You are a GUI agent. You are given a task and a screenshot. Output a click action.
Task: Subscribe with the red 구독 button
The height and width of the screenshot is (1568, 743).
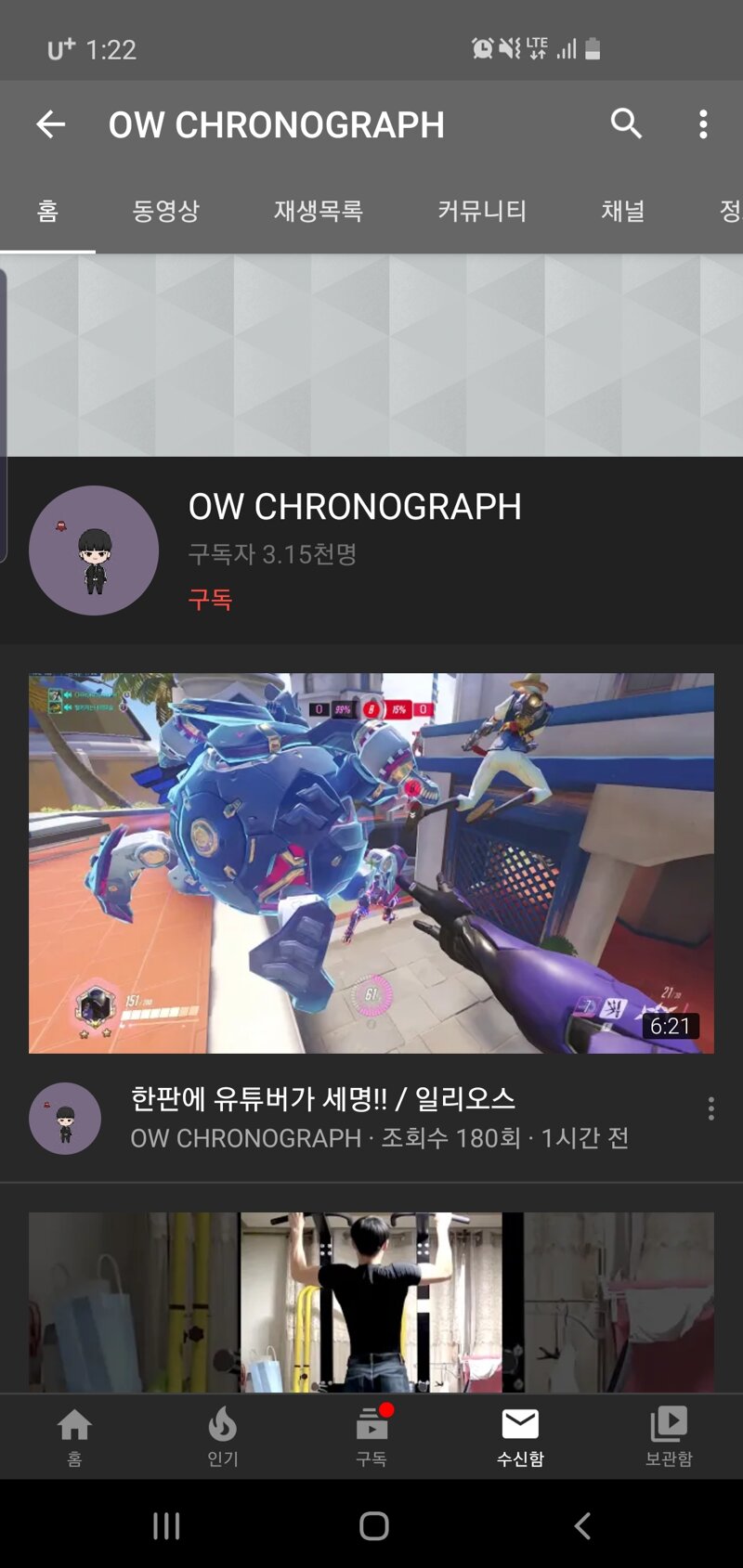click(210, 600)
